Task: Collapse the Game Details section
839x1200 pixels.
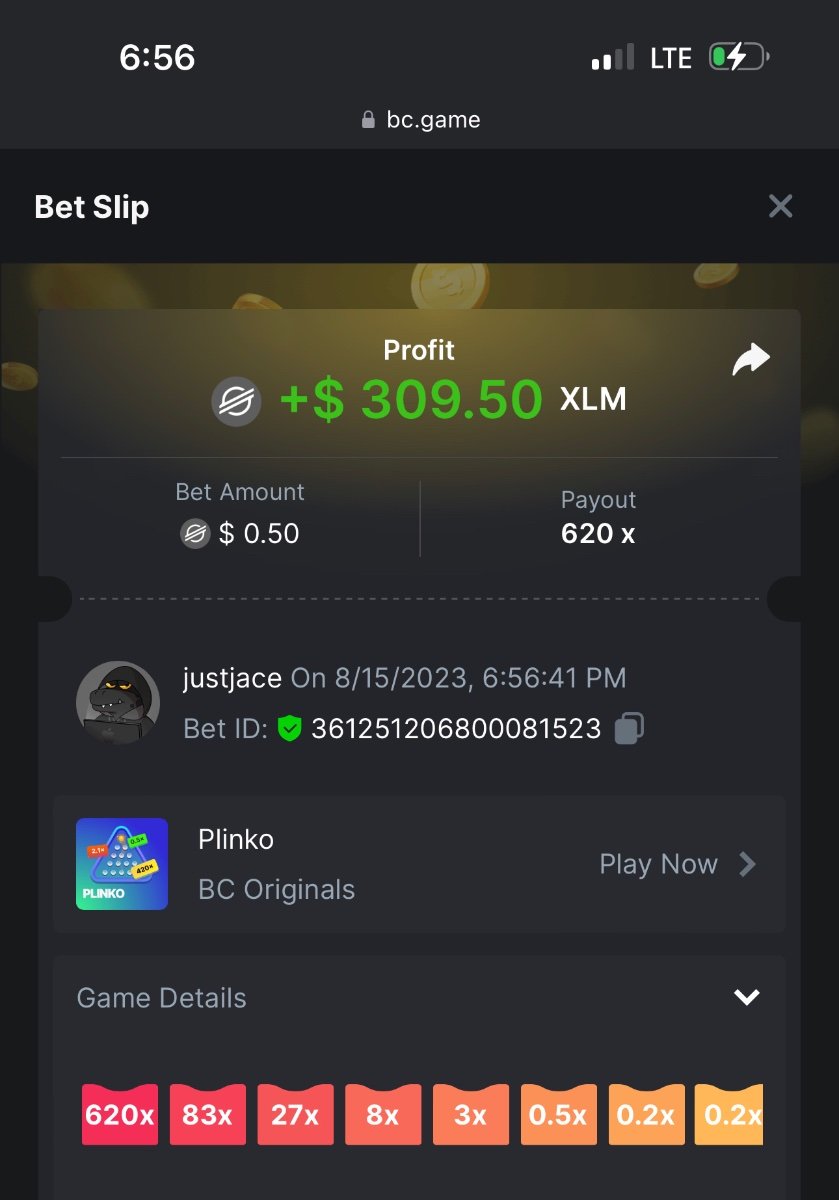Action: (x=746, y=997)
